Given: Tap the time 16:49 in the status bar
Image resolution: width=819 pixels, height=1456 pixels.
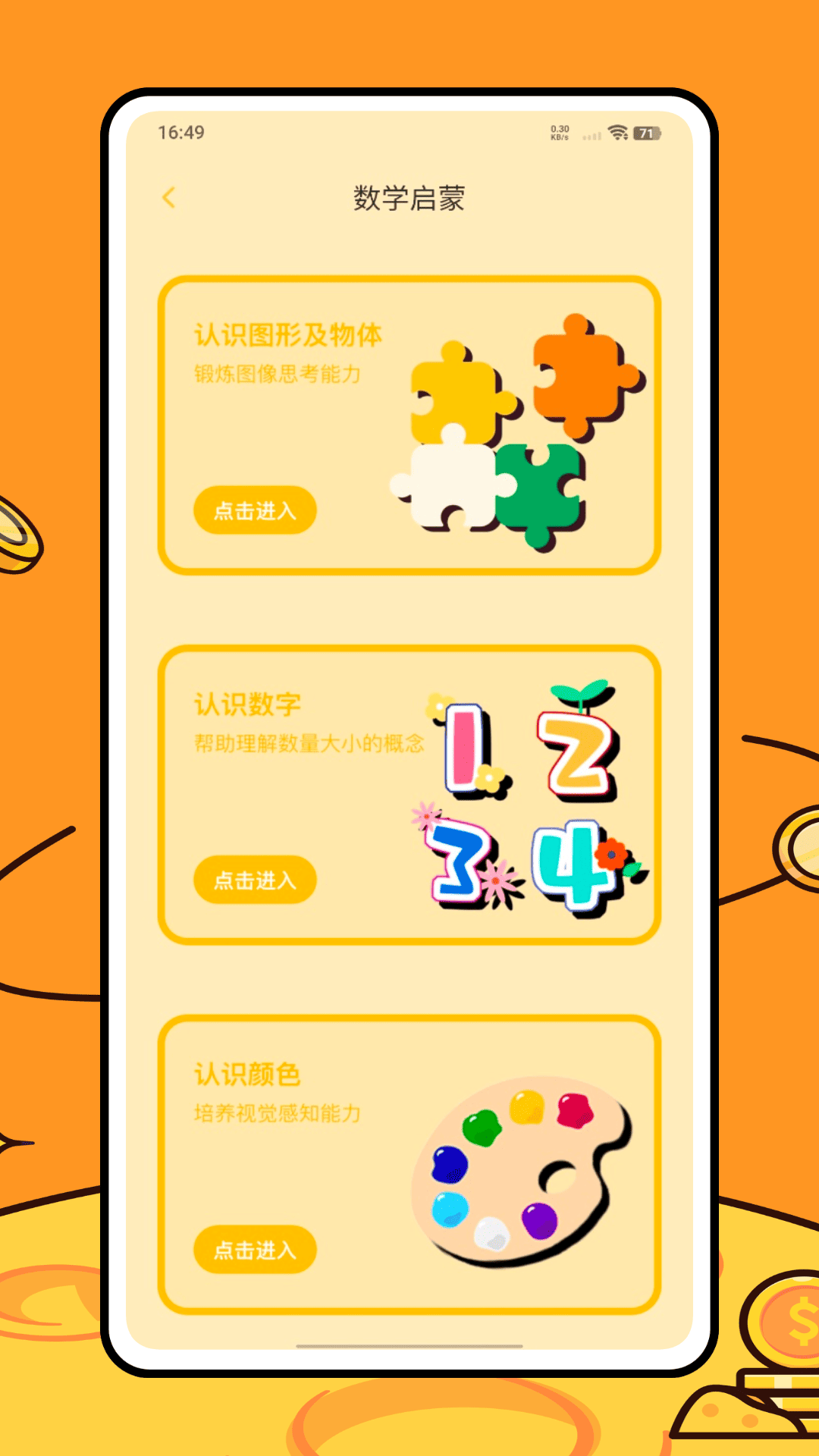Looking at the screenshot, I should [182, 130].
